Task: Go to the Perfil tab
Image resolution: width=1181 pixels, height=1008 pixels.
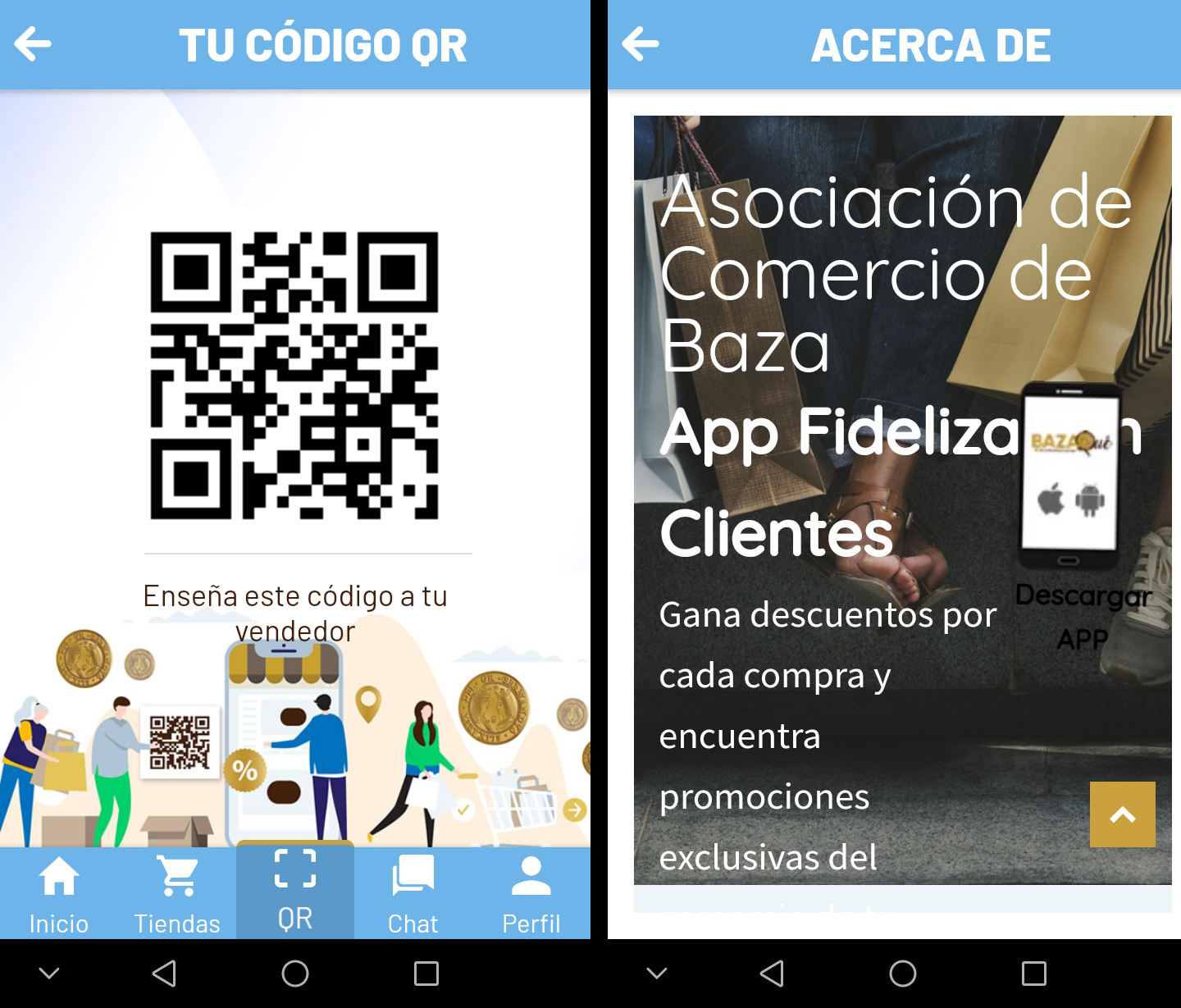Action: click(531, 894)
